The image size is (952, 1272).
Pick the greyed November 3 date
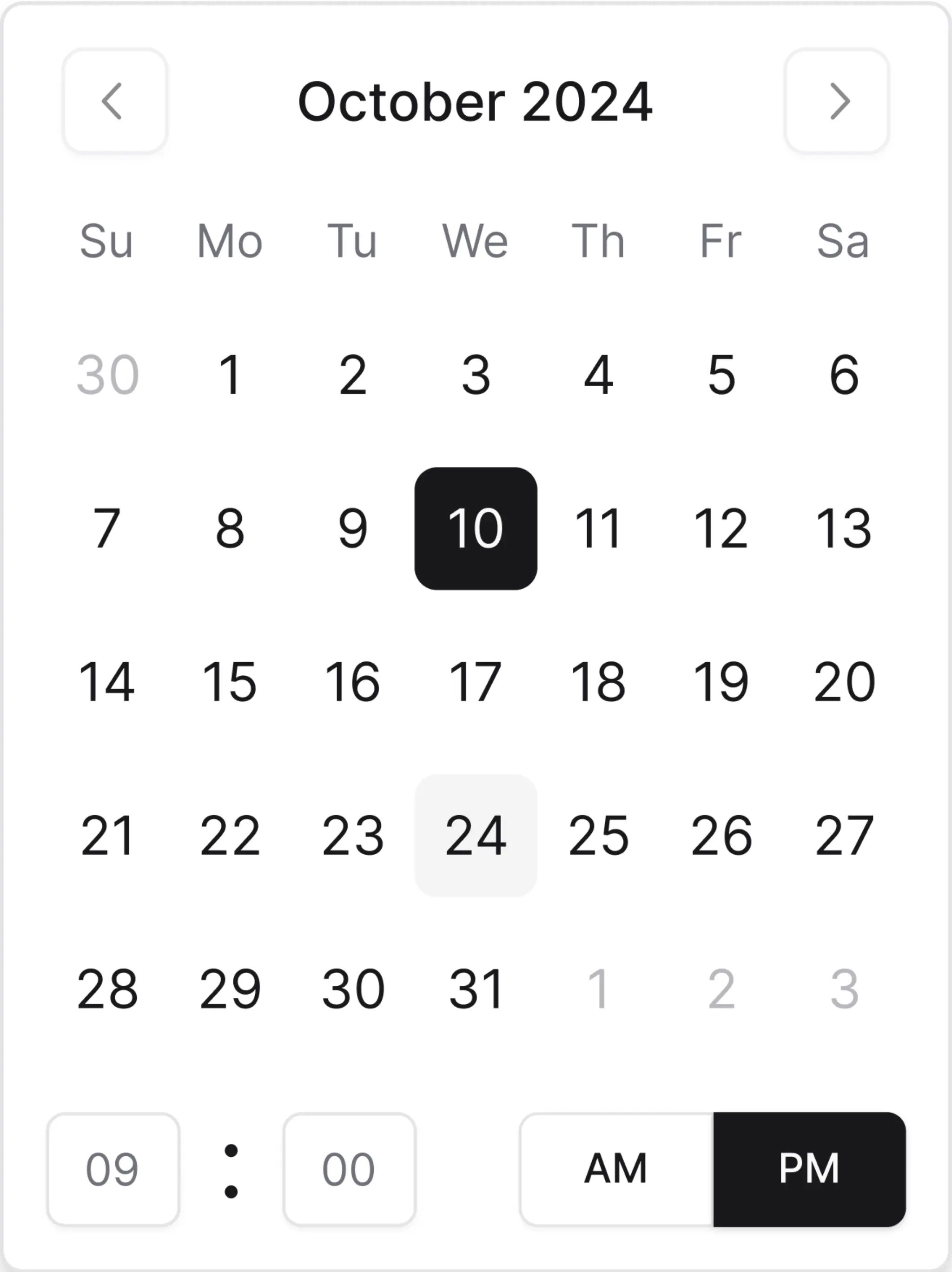point(844,989)
